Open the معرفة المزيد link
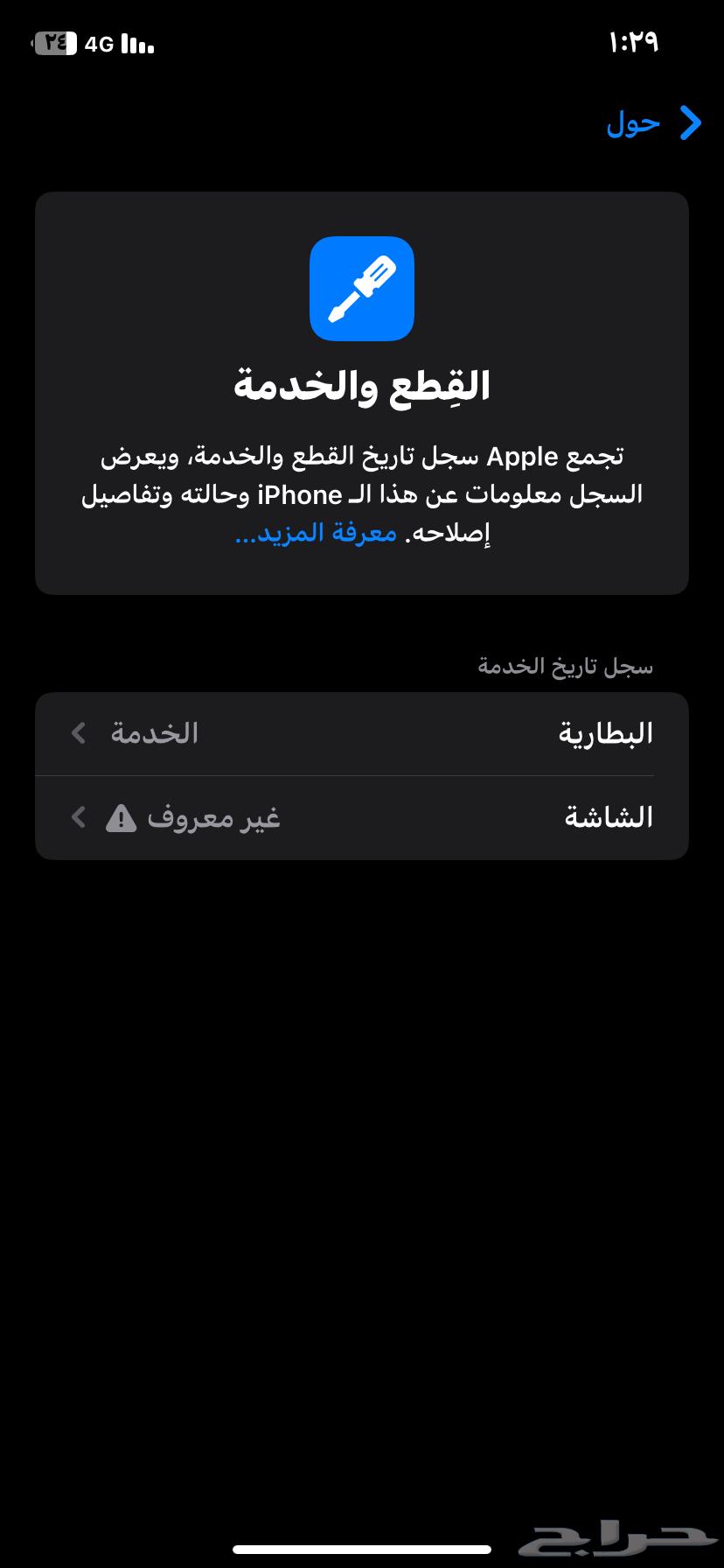 pos(316,533)
